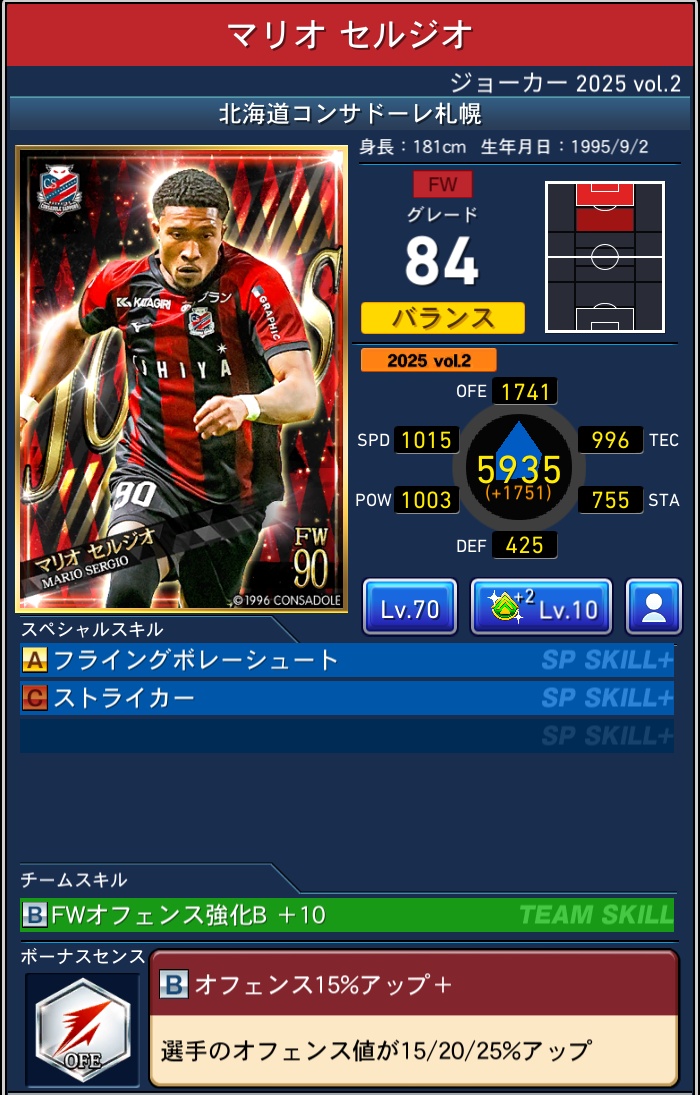The height and width of the screenshot is (1095, 700).
Task: View the オフェンス15%アップ+ bonus sense details
Action: tap(412, 1018)
